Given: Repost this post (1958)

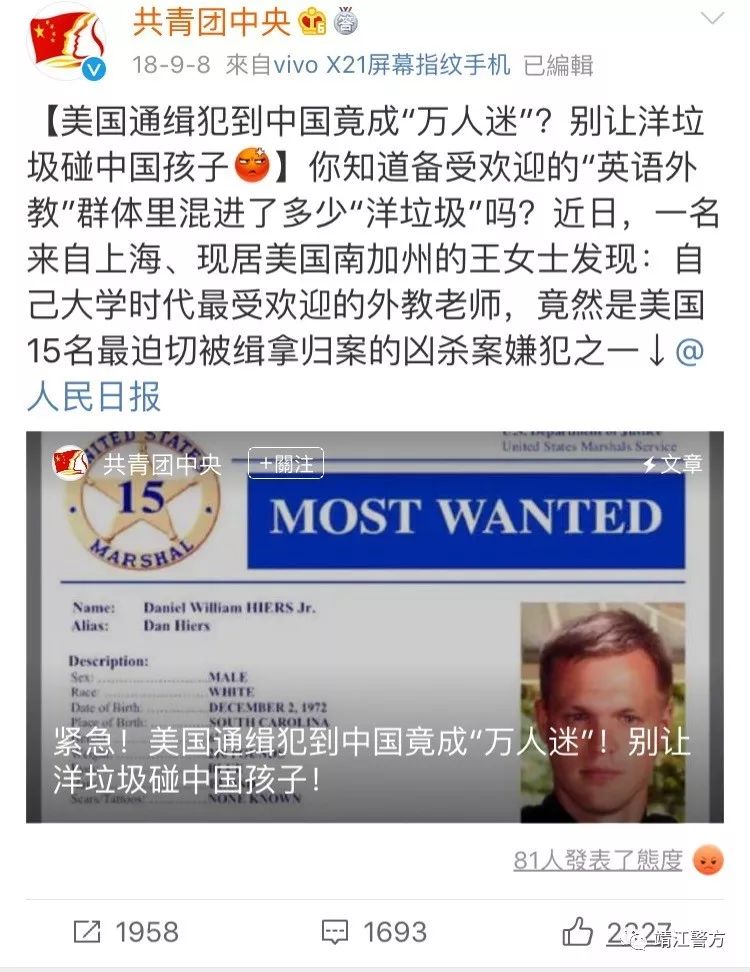Looking at the screenshot, I should point(126,932).
